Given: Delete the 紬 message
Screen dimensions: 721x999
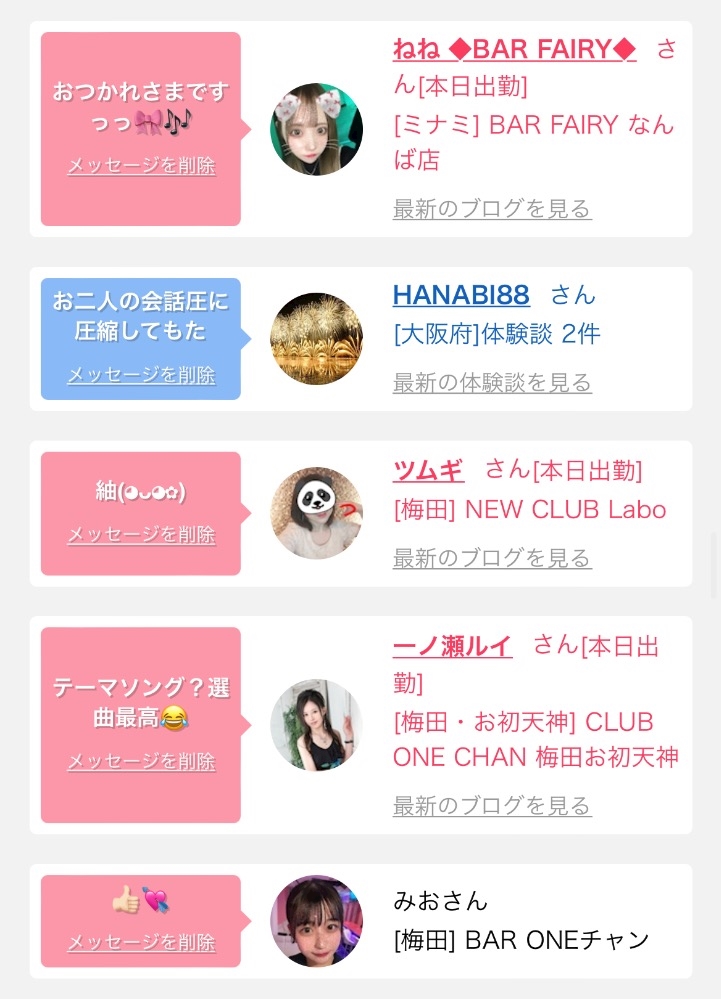Looking at the screenshot, I should [x=141, y=534].
